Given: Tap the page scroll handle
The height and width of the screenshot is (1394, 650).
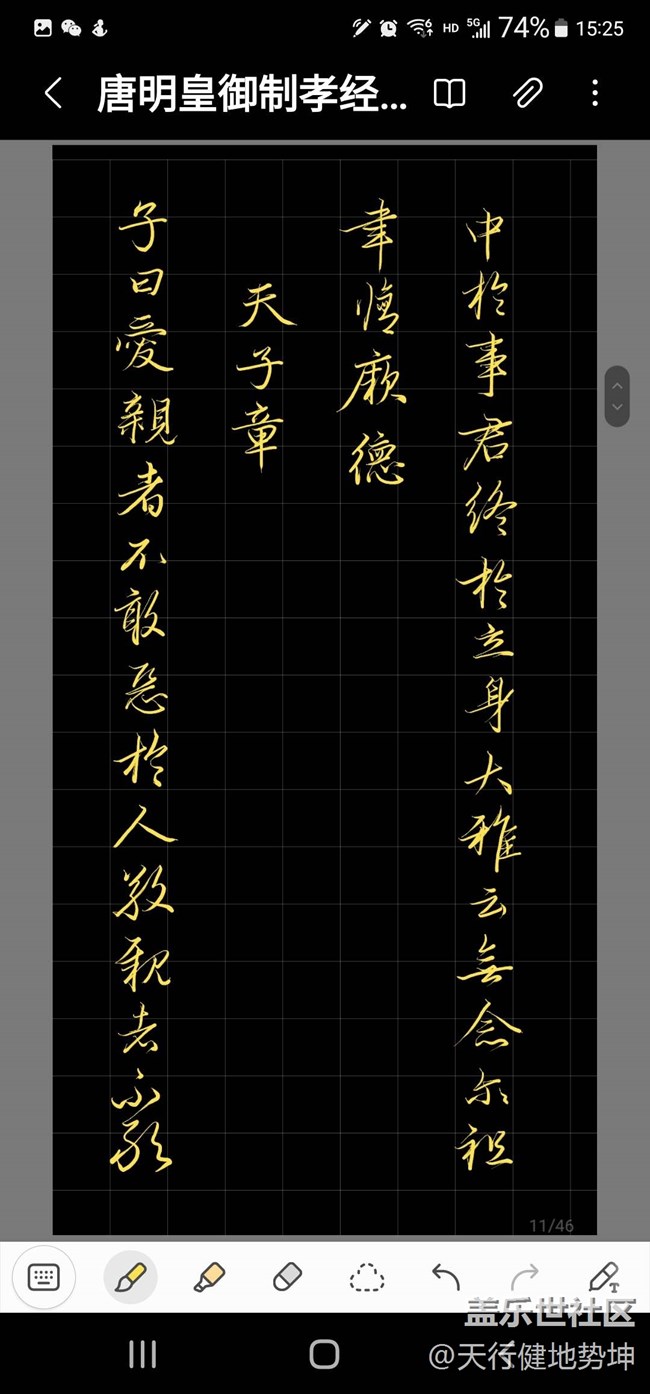Looking at the screenshot, I should point(617,396).
